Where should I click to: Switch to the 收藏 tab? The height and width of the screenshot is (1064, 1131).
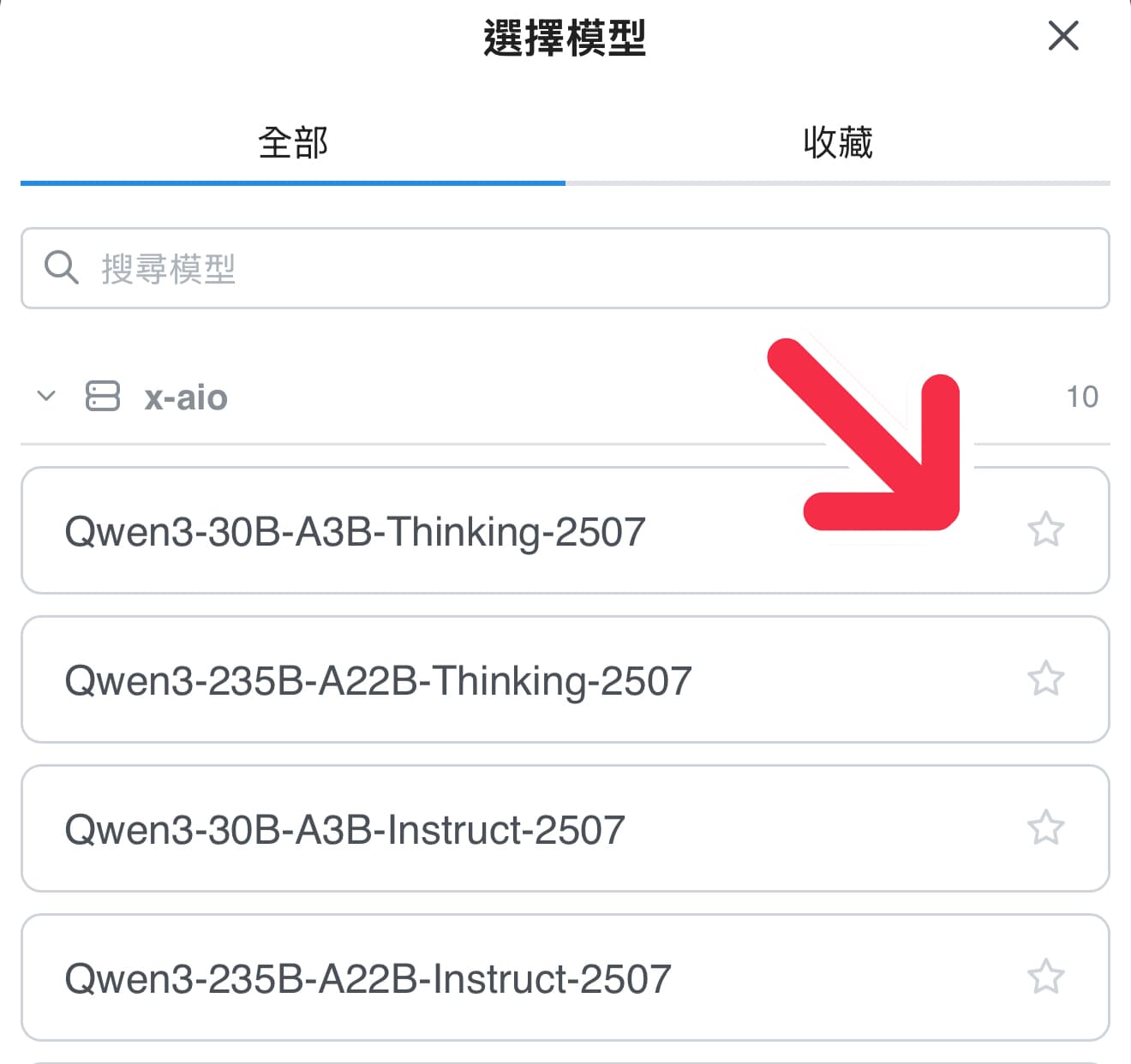837,142
